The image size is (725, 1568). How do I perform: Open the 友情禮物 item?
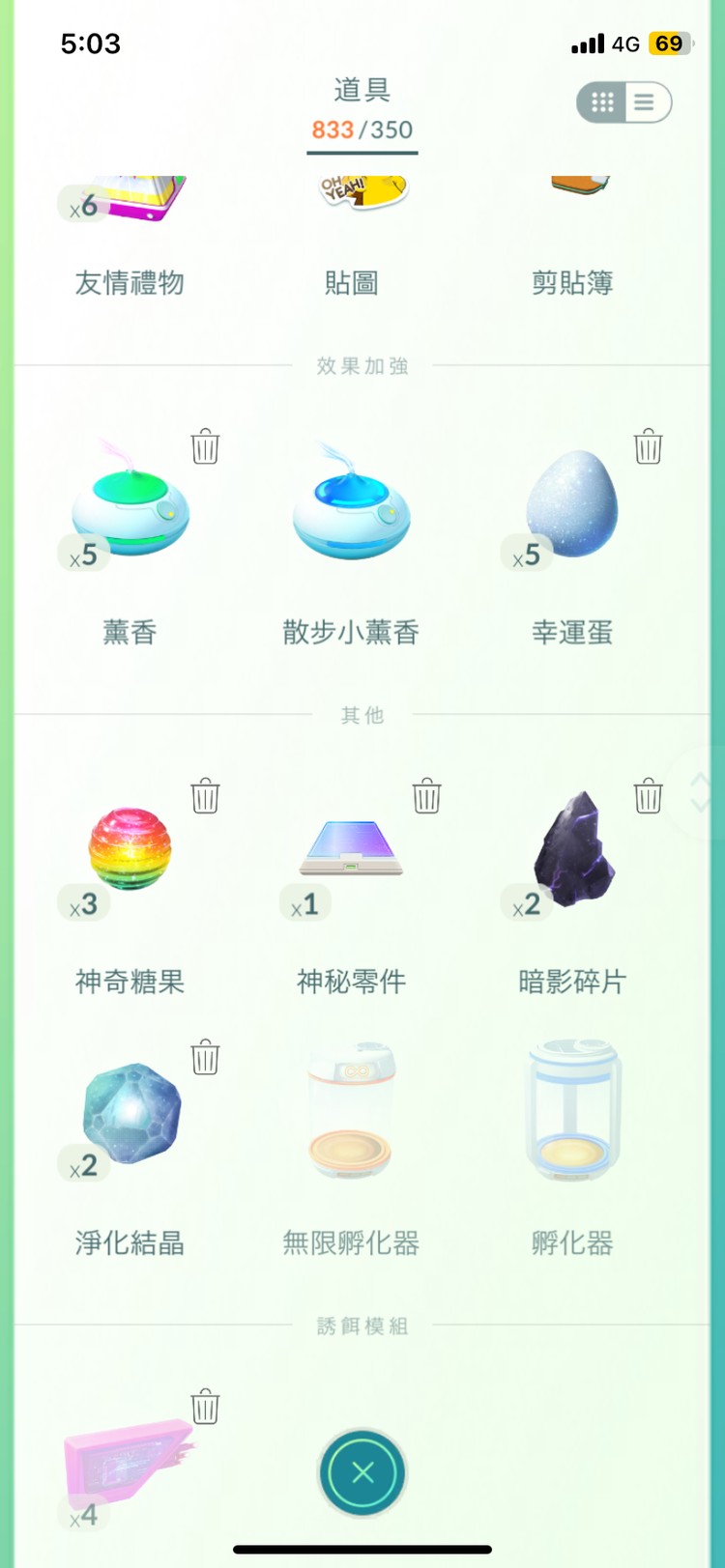[130, 222]
